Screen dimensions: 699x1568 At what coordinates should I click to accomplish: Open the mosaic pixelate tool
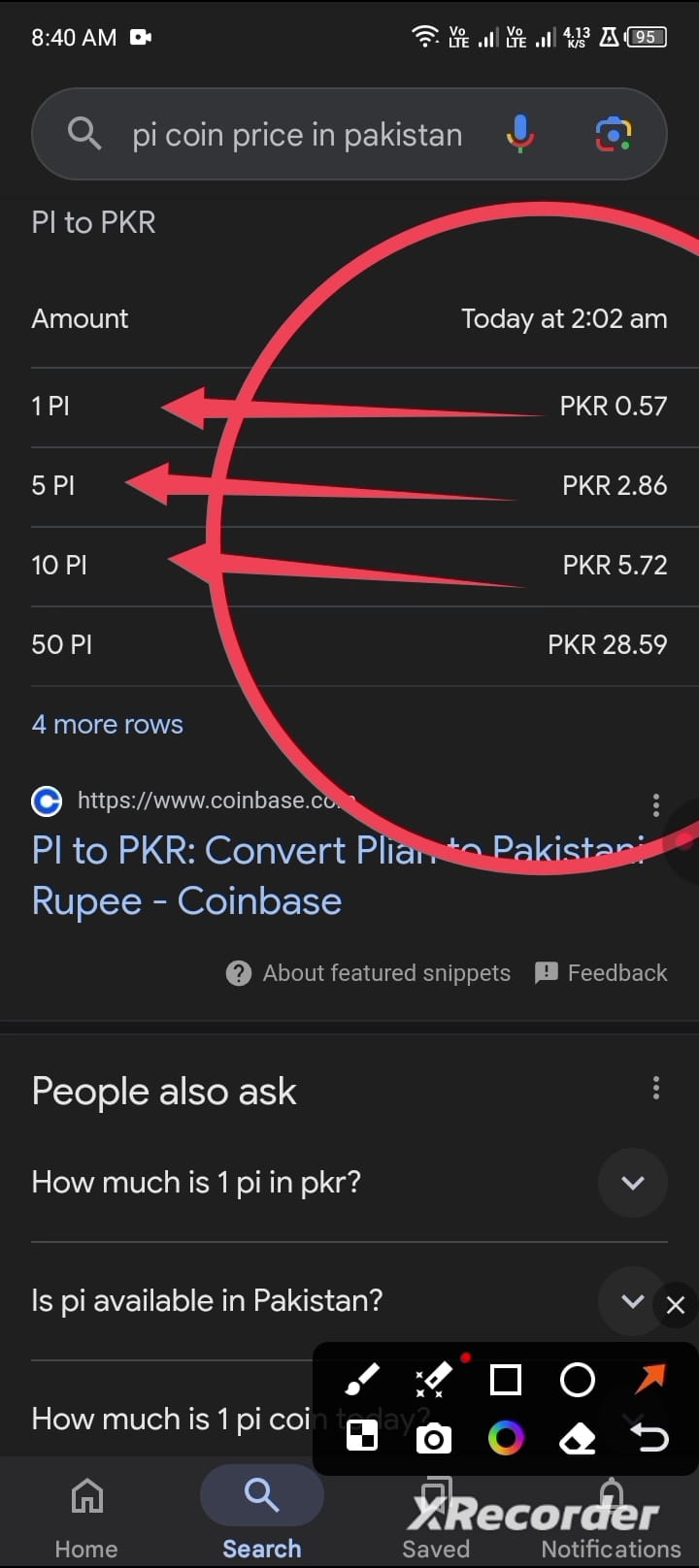click(x=363, y=1439)
